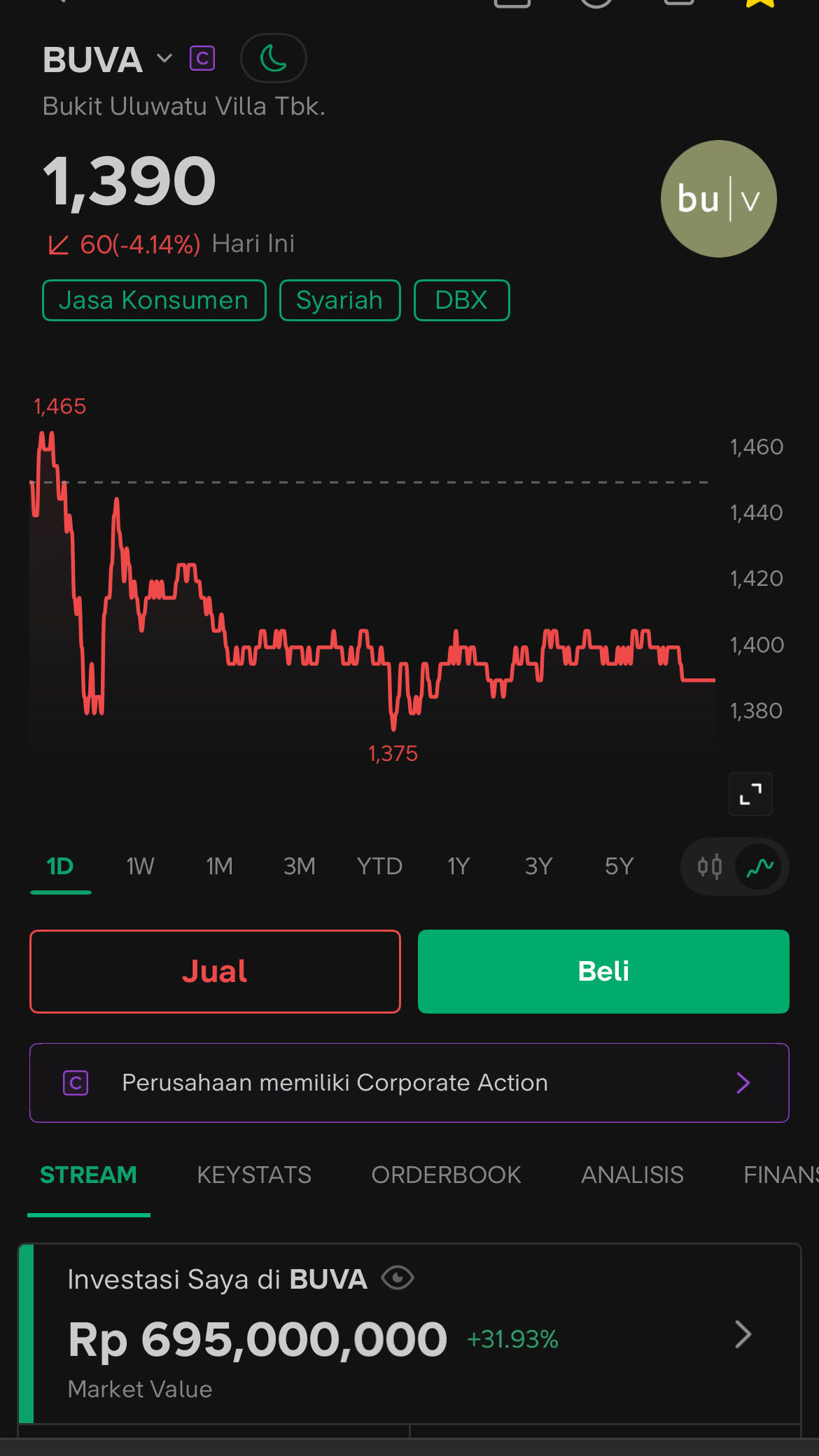
Task: Switch to the KEYSTATS tab
Action: [x=254, y=1175]
